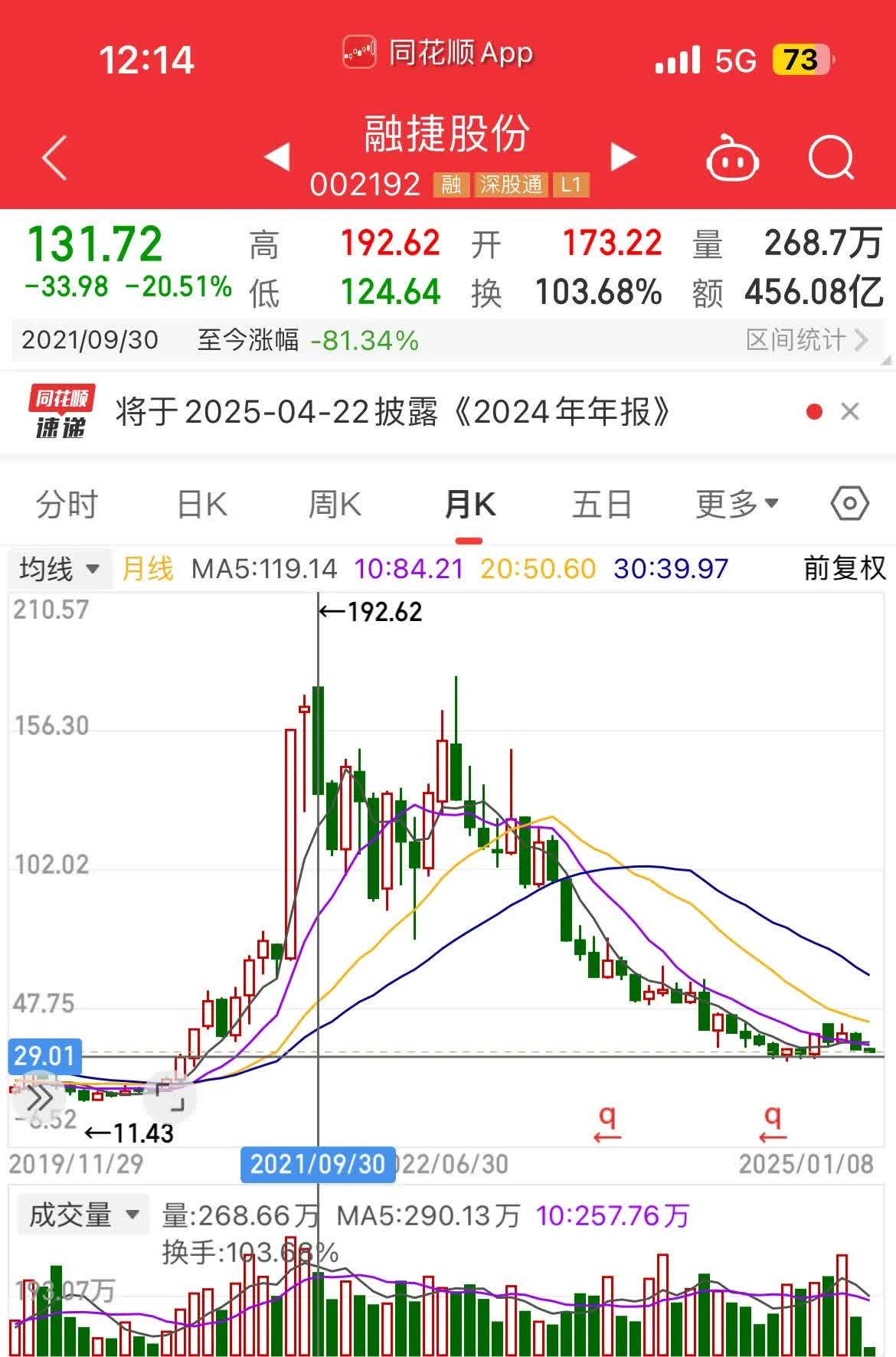
Task: Open the 成交量 volume indicator dropdown
Action: (83, 1214)
